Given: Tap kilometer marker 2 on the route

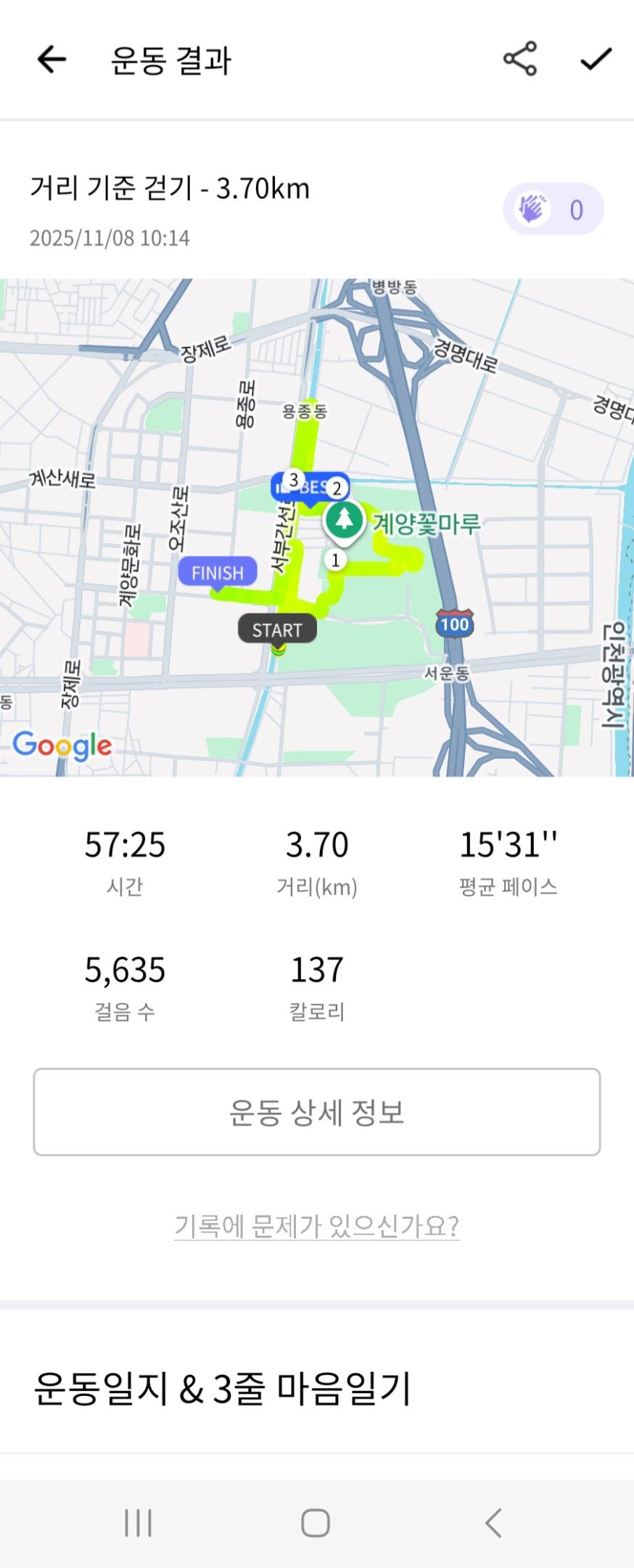Looking at the screenshot, I should (338, 487).
